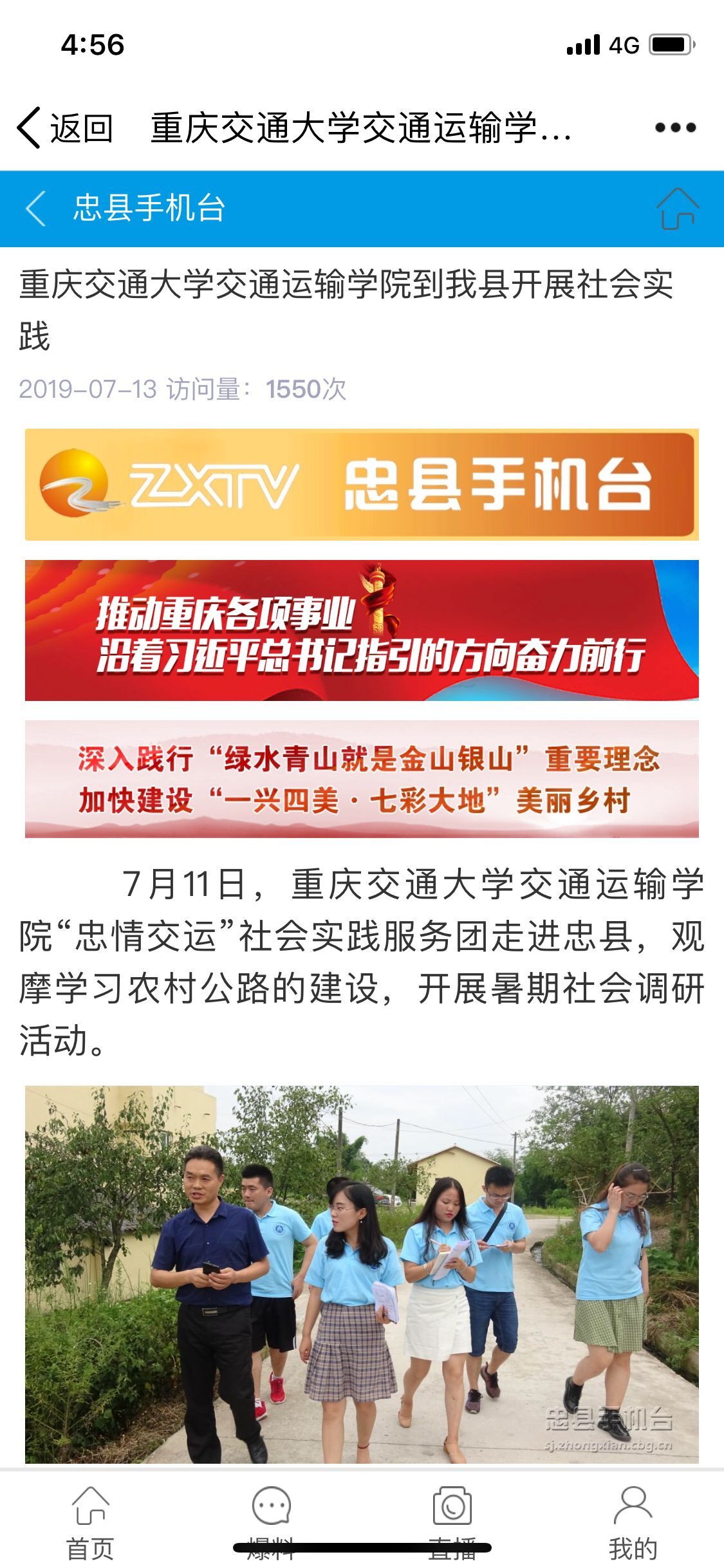Open the 绿水青山就是金山银山 banner
724x1568 pixels.
point(362,779)
